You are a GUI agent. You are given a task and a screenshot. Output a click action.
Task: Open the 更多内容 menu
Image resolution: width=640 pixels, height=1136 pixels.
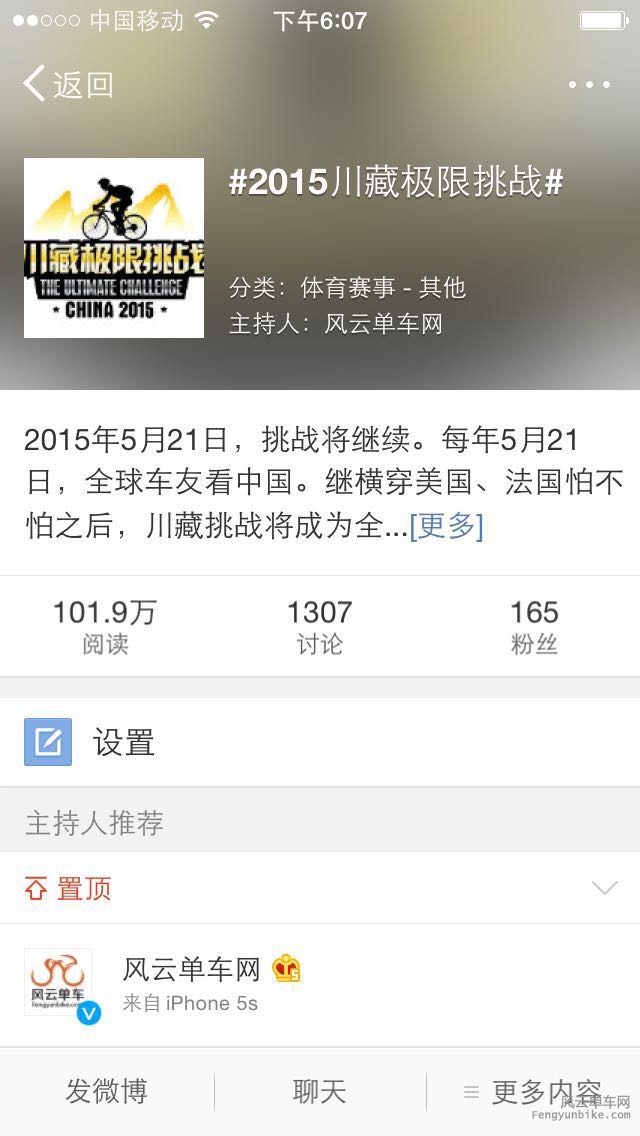[x=534, y=1091]
